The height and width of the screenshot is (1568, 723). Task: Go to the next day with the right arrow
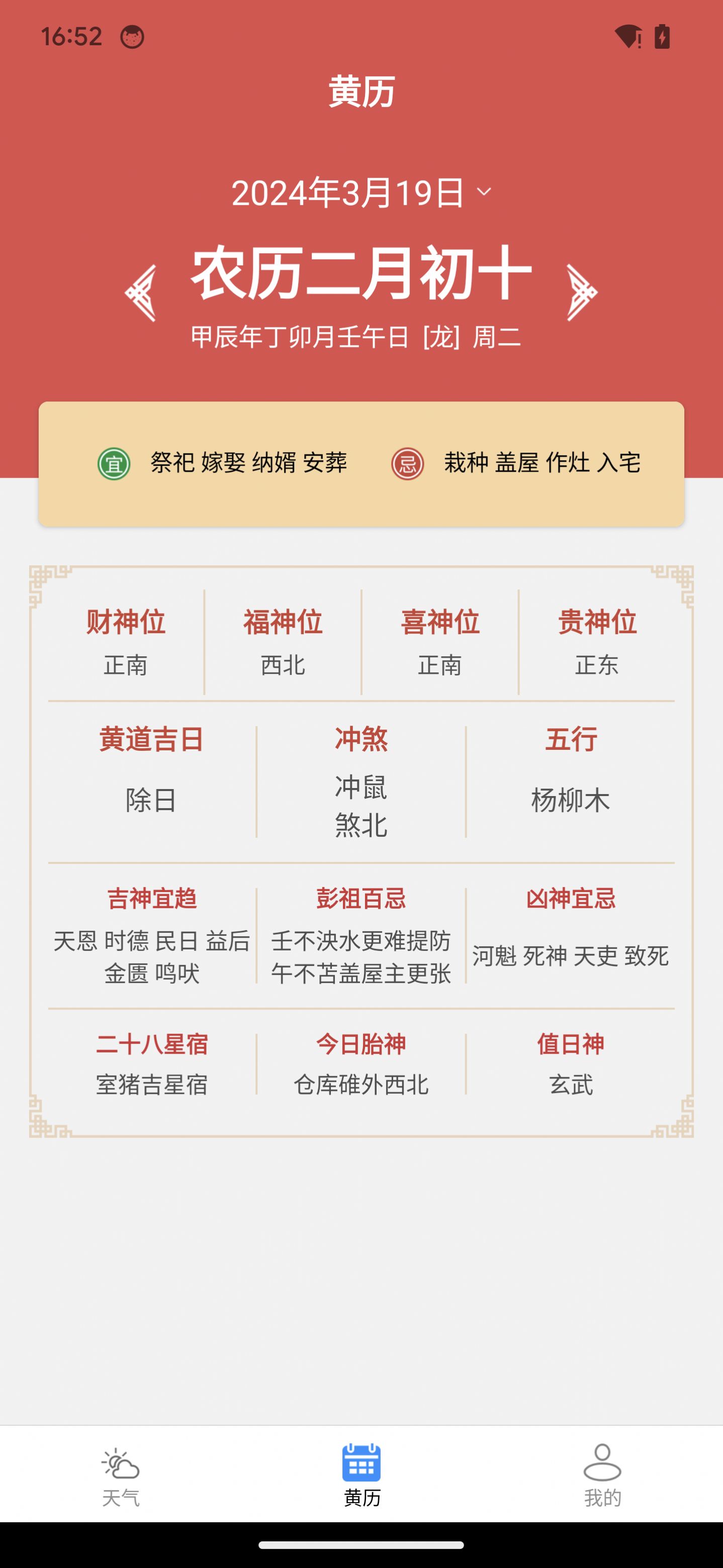point(582,293)
